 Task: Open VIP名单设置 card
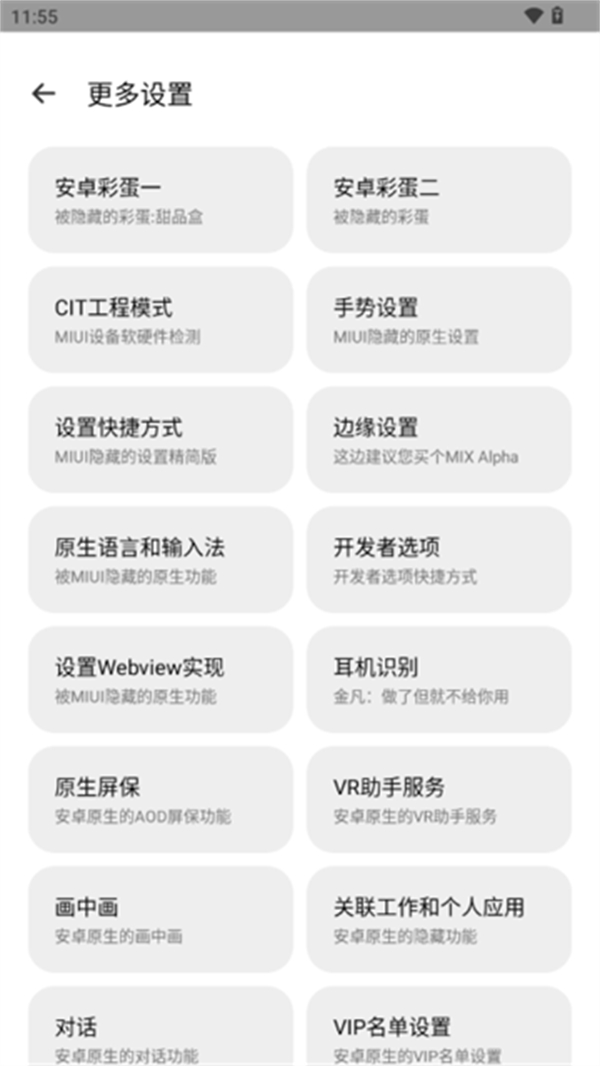coord(438,1030)
